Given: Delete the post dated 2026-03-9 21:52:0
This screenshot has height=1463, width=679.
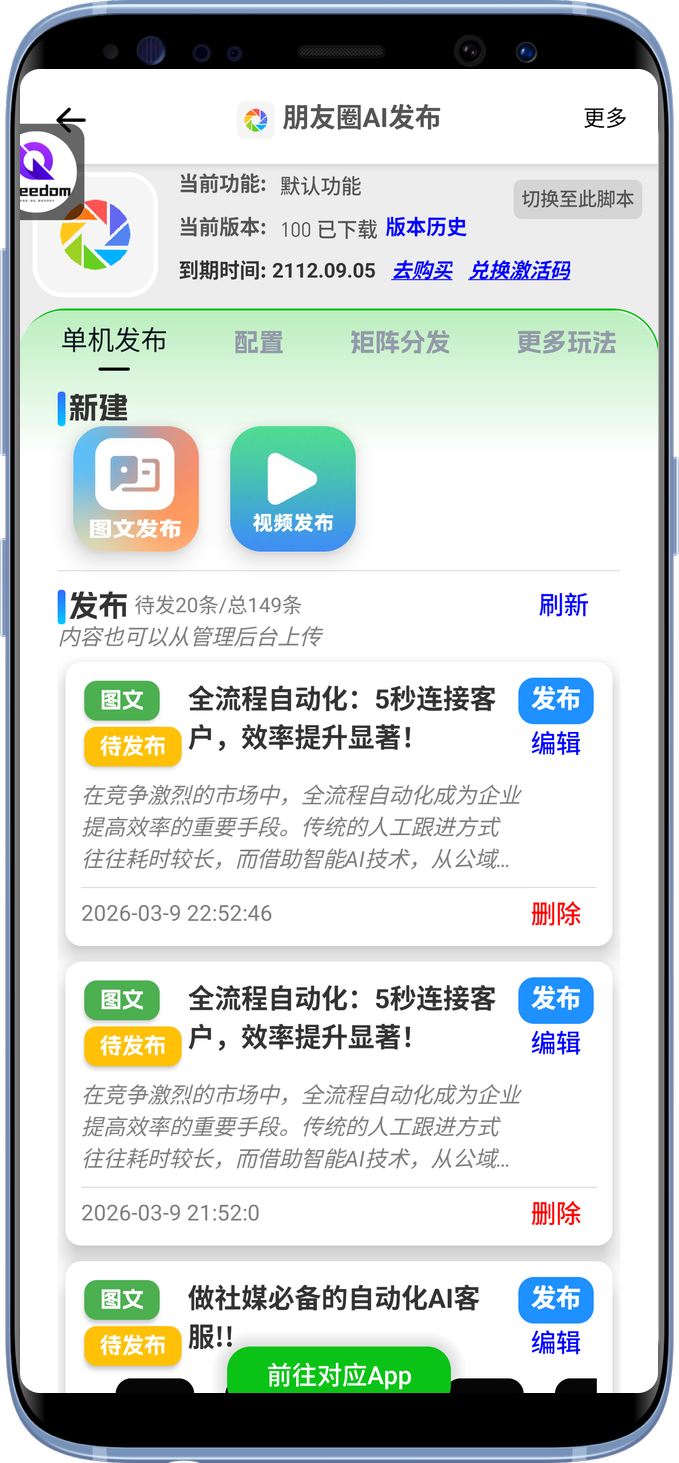Looking at the screenshot, I should 555,1213.
